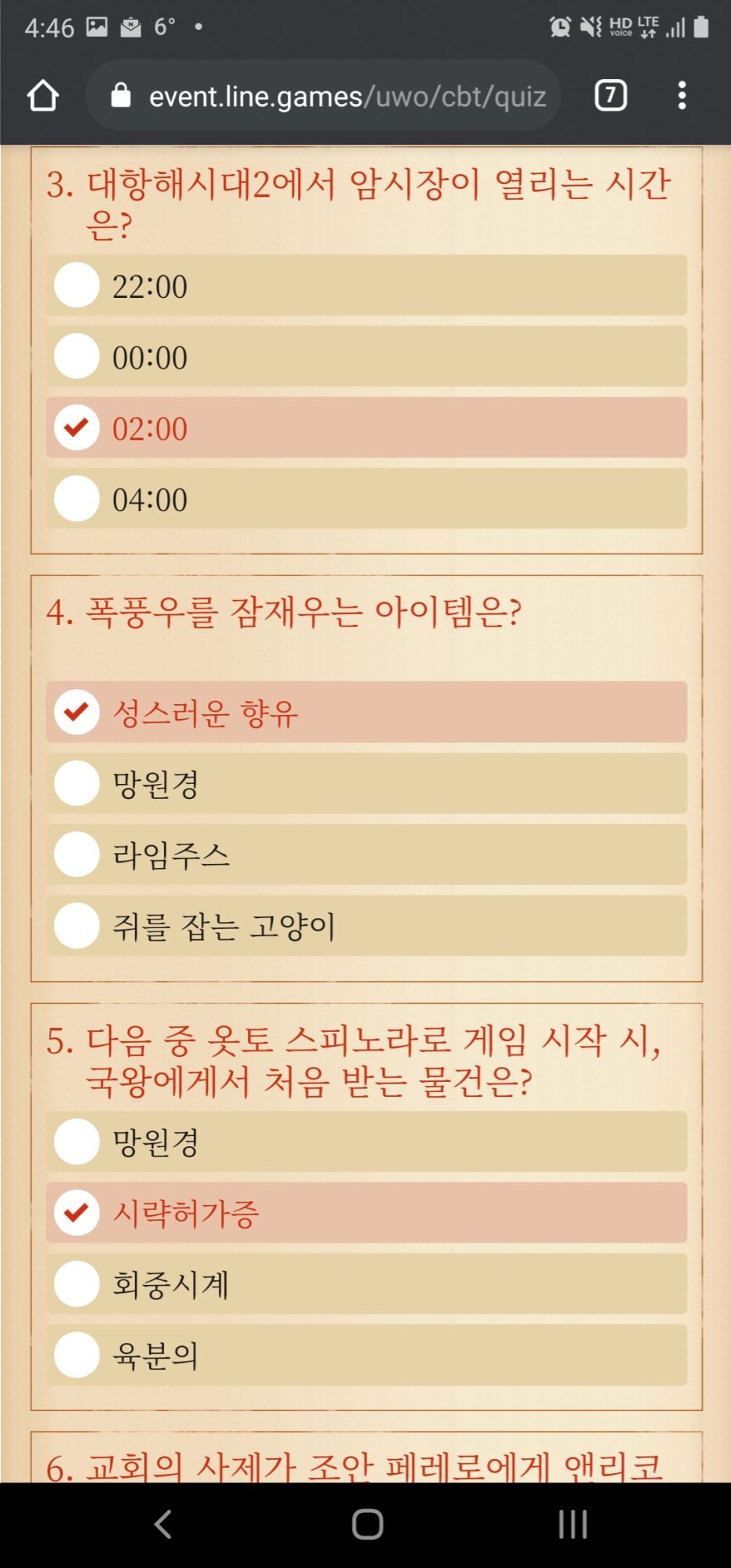The image size is (731, 1568).
Task: Open the tab switcher showing 7
Action: pos(611,96)
